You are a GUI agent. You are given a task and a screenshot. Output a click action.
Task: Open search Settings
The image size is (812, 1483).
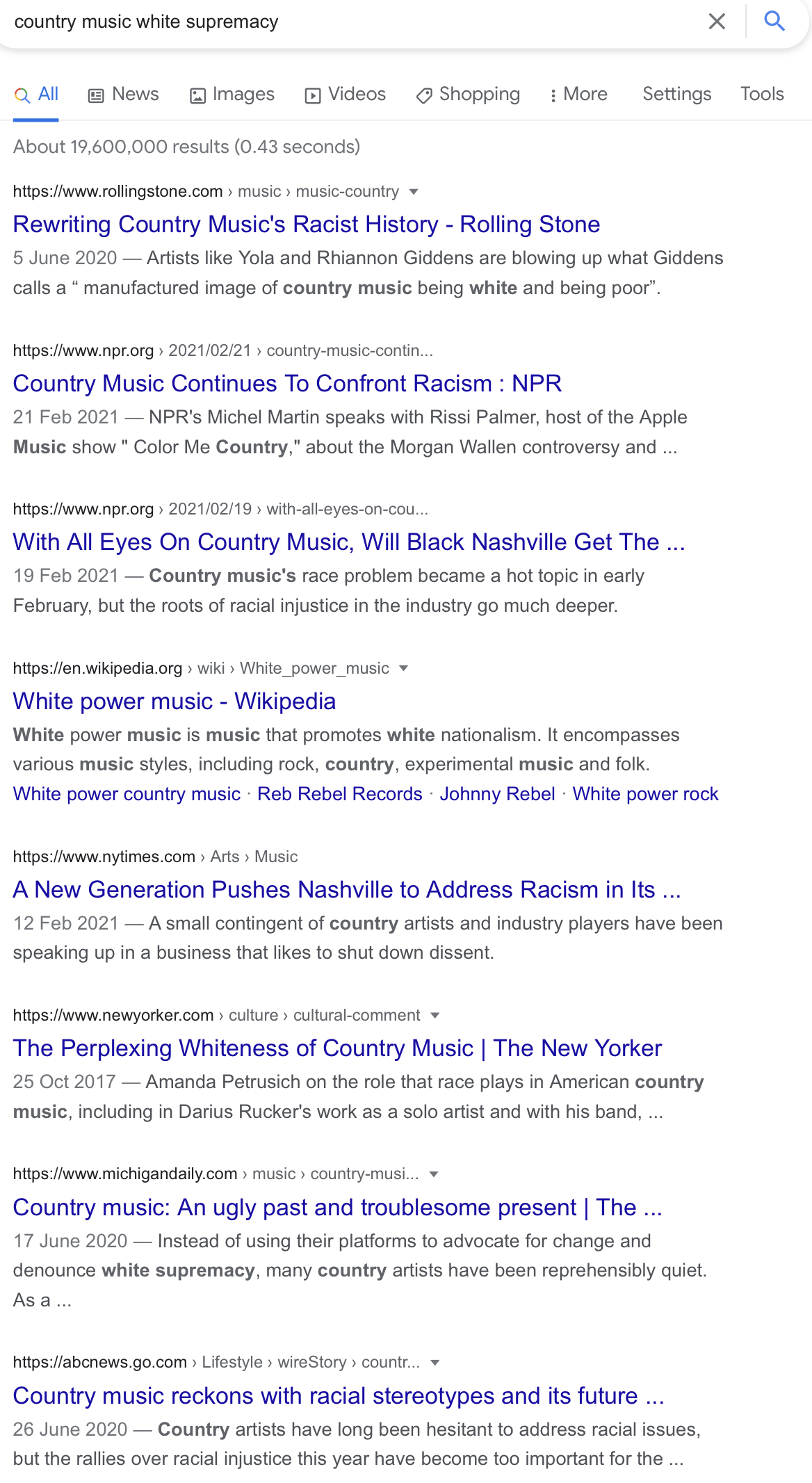[677, 94]
